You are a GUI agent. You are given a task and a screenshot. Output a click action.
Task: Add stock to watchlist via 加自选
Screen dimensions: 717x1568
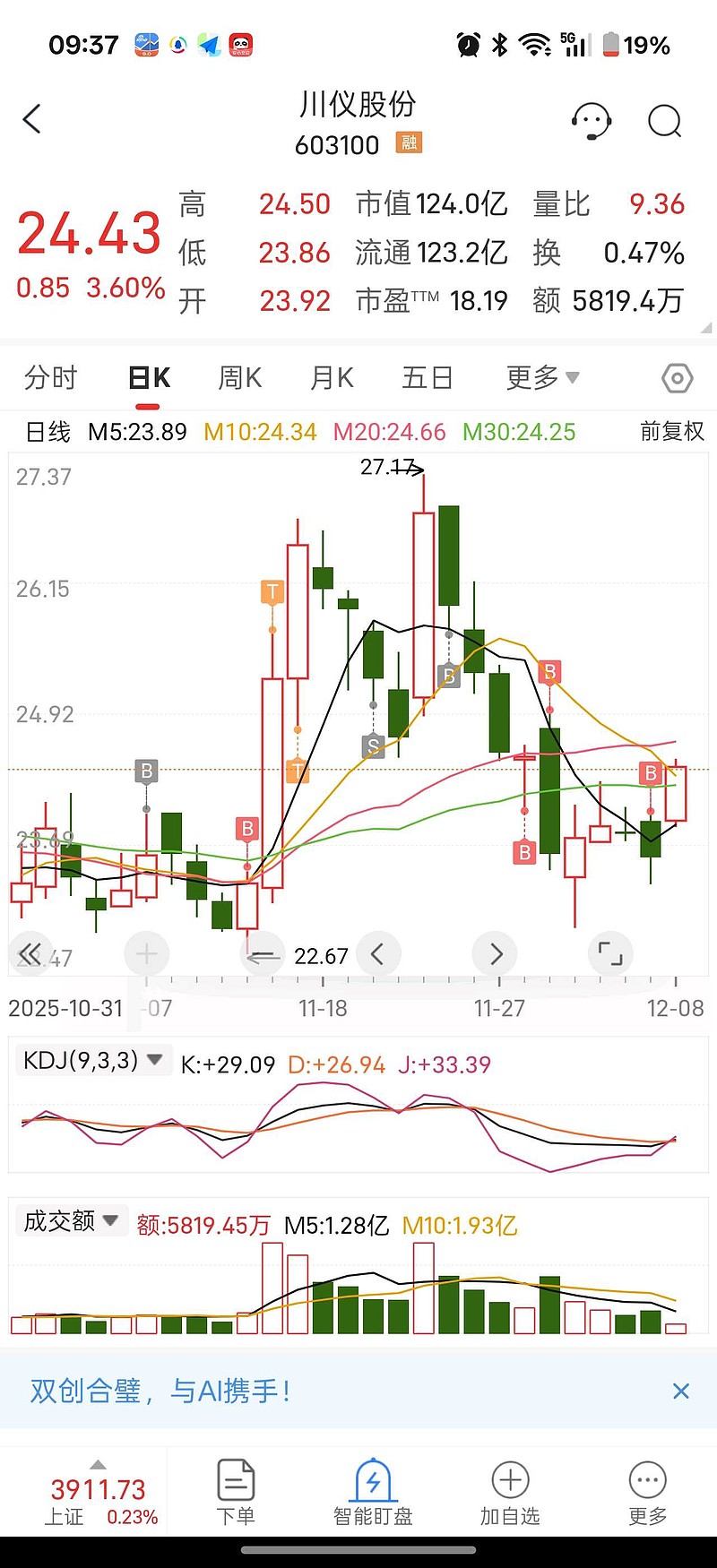click(510, 1492)
